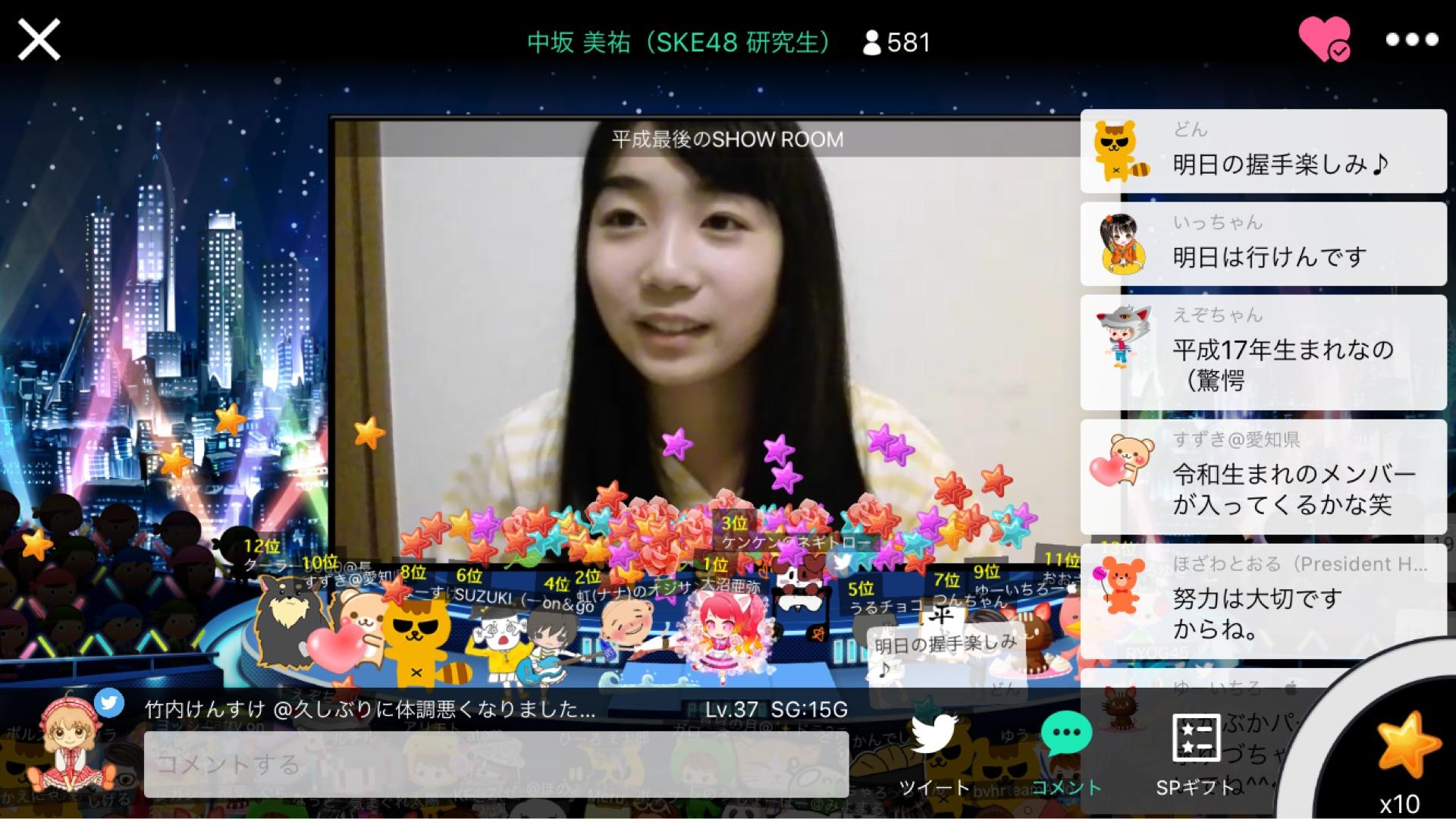This screenshot has height=819, width=1456.
Task: Throw the yellow star x10 gift
Action: [1407, 747]
